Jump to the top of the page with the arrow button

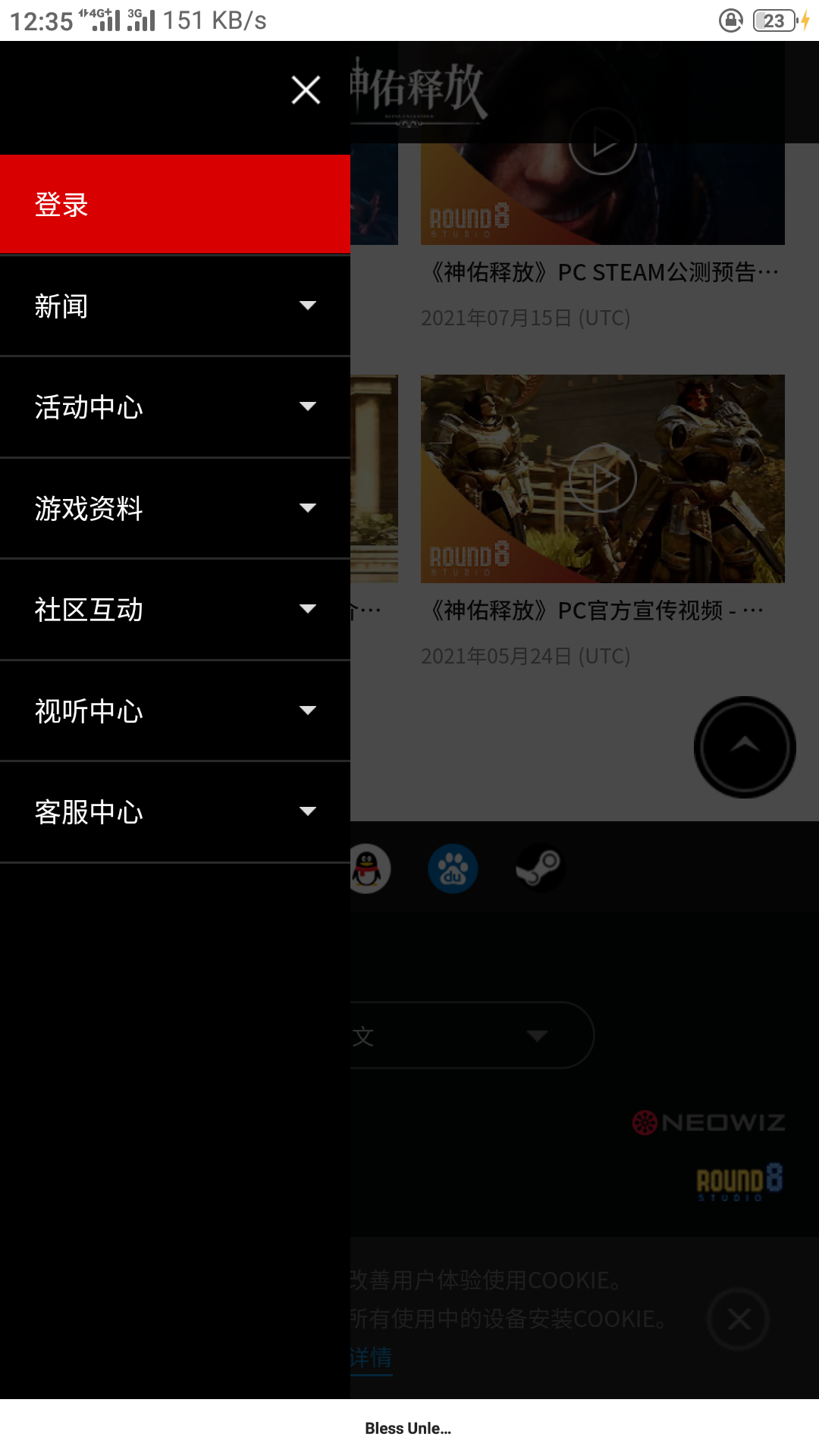(x=745, y=747)
